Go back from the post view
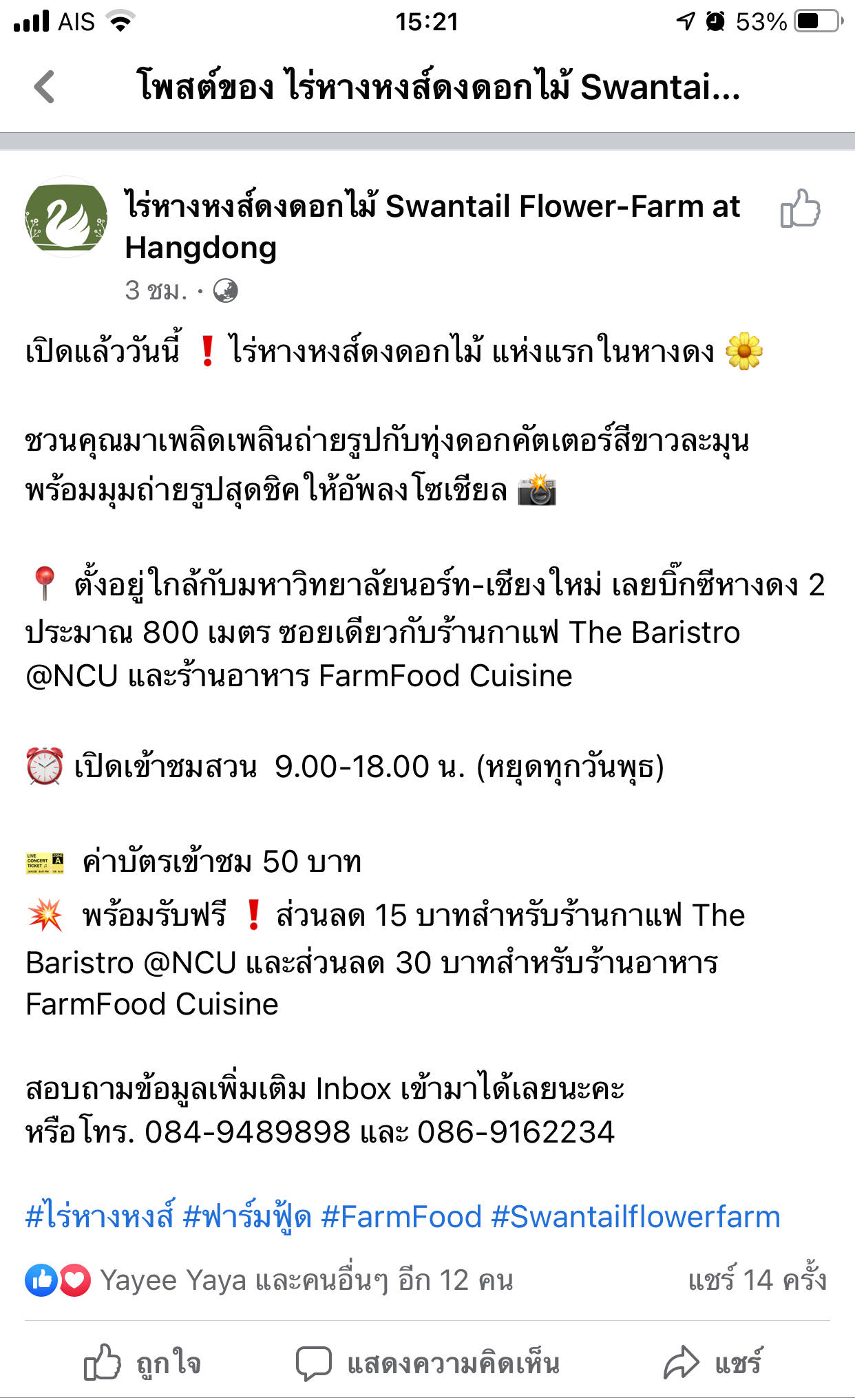The width and height of the screenshot is (855, 1400). (x=45, y=87)
